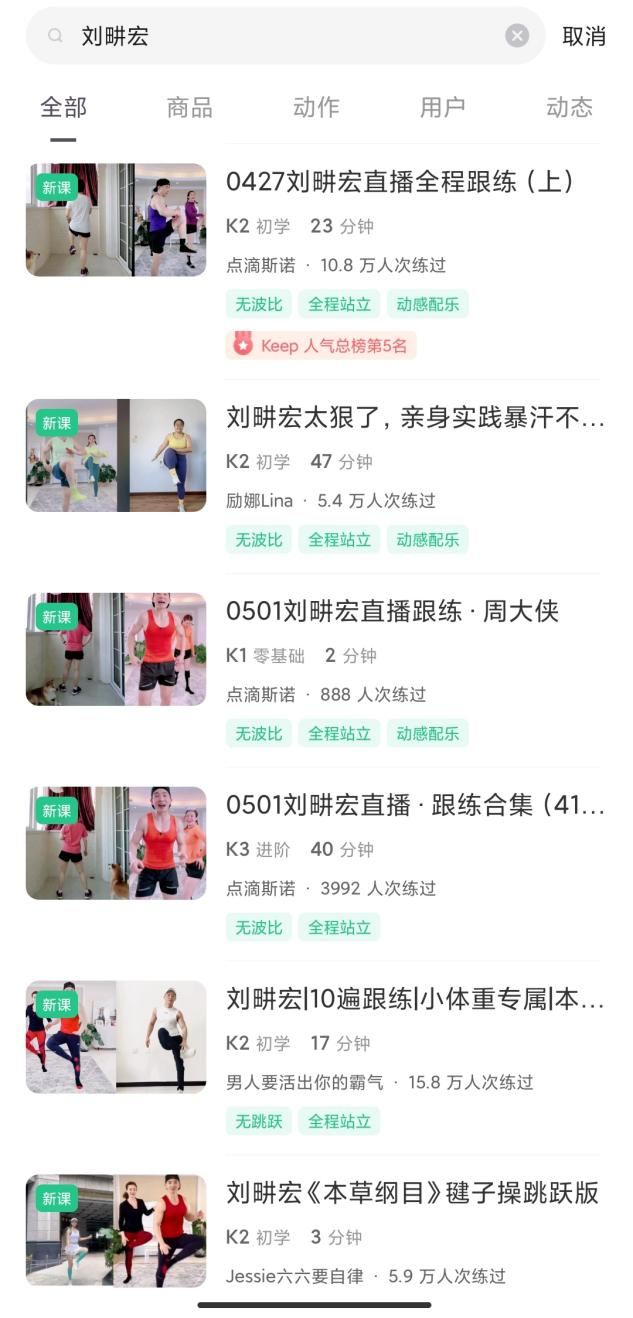Open course 刘畊宏|10遍跟练|小体重专属

click(x=415, y=999)
